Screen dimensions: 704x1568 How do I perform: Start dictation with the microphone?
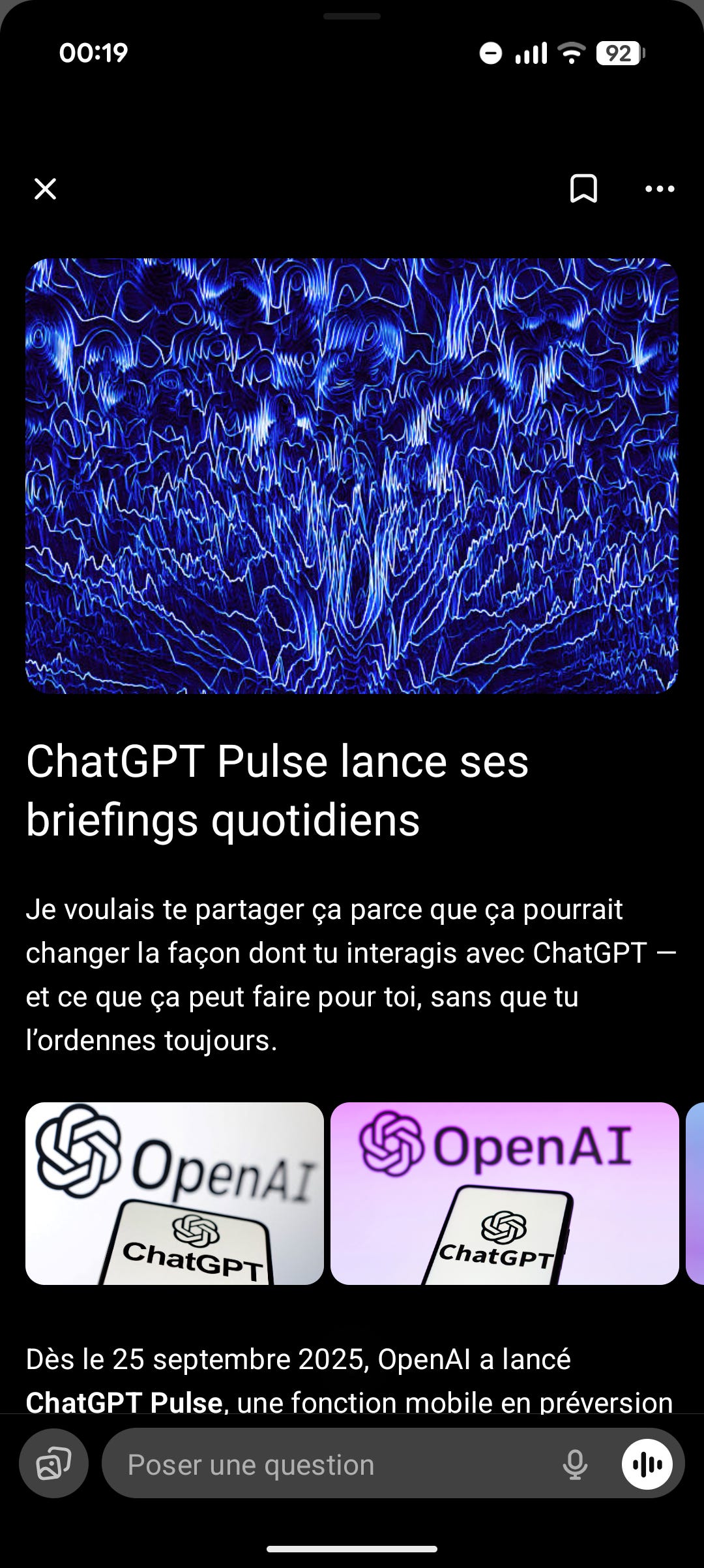click(575, 1465)
